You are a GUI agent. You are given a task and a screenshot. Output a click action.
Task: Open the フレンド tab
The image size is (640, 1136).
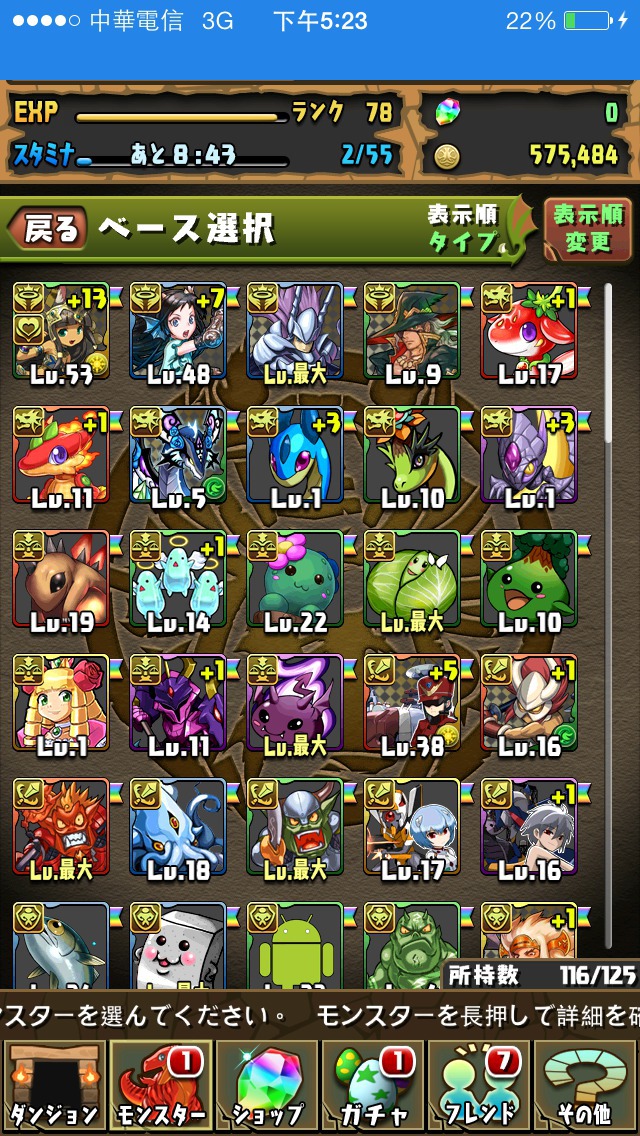point(479,1087)
